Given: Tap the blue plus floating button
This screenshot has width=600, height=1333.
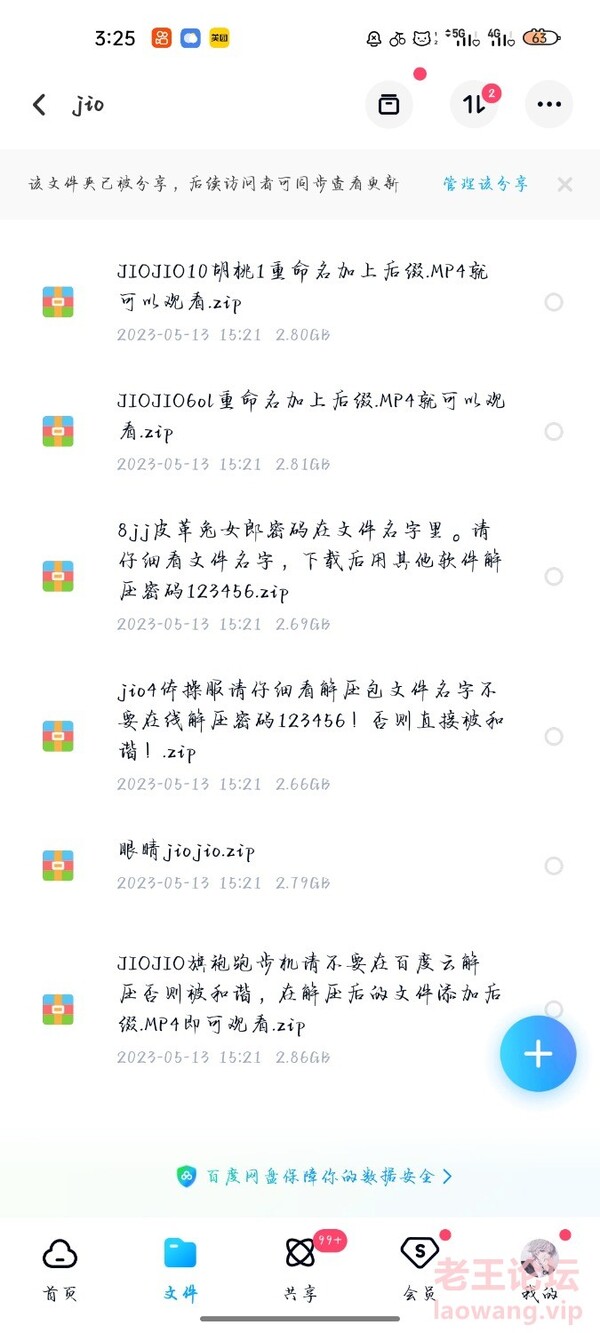Looking at the screenshot, I should (x=538, y=1054).
